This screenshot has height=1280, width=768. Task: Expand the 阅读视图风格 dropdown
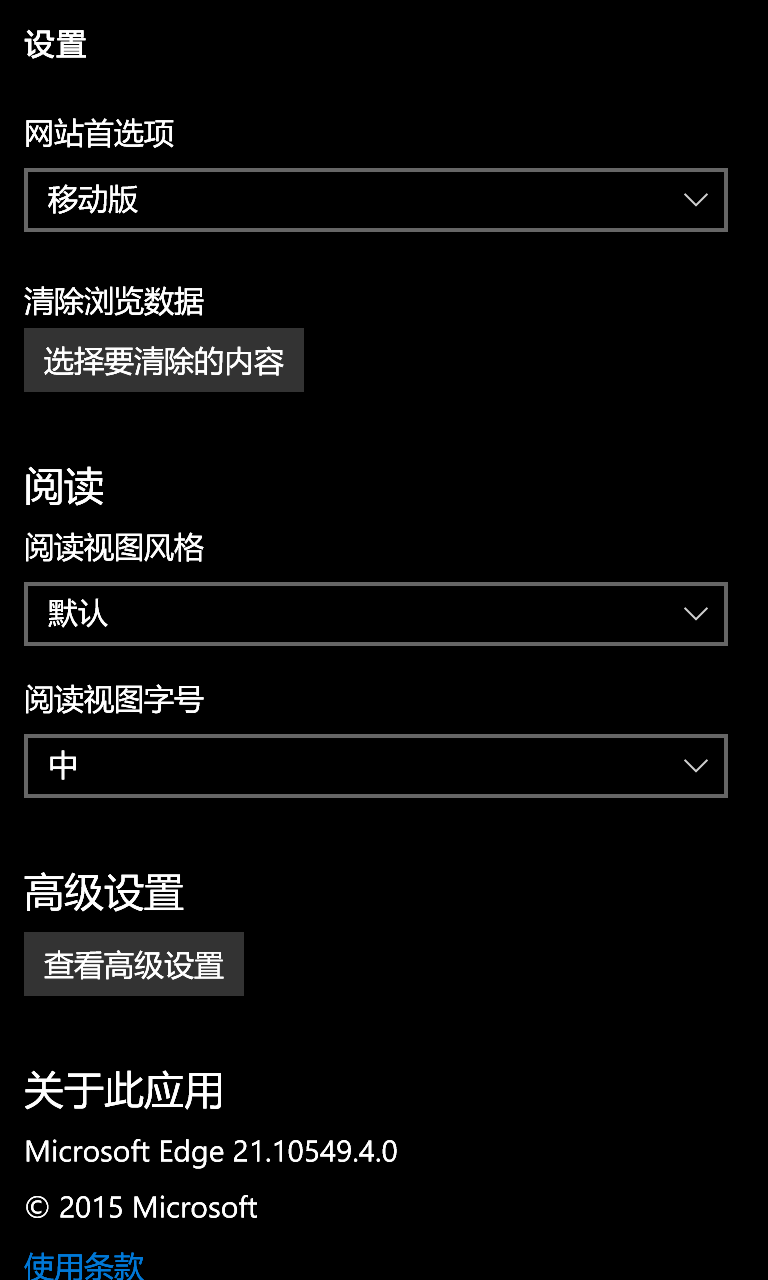(x=376, y=613)
